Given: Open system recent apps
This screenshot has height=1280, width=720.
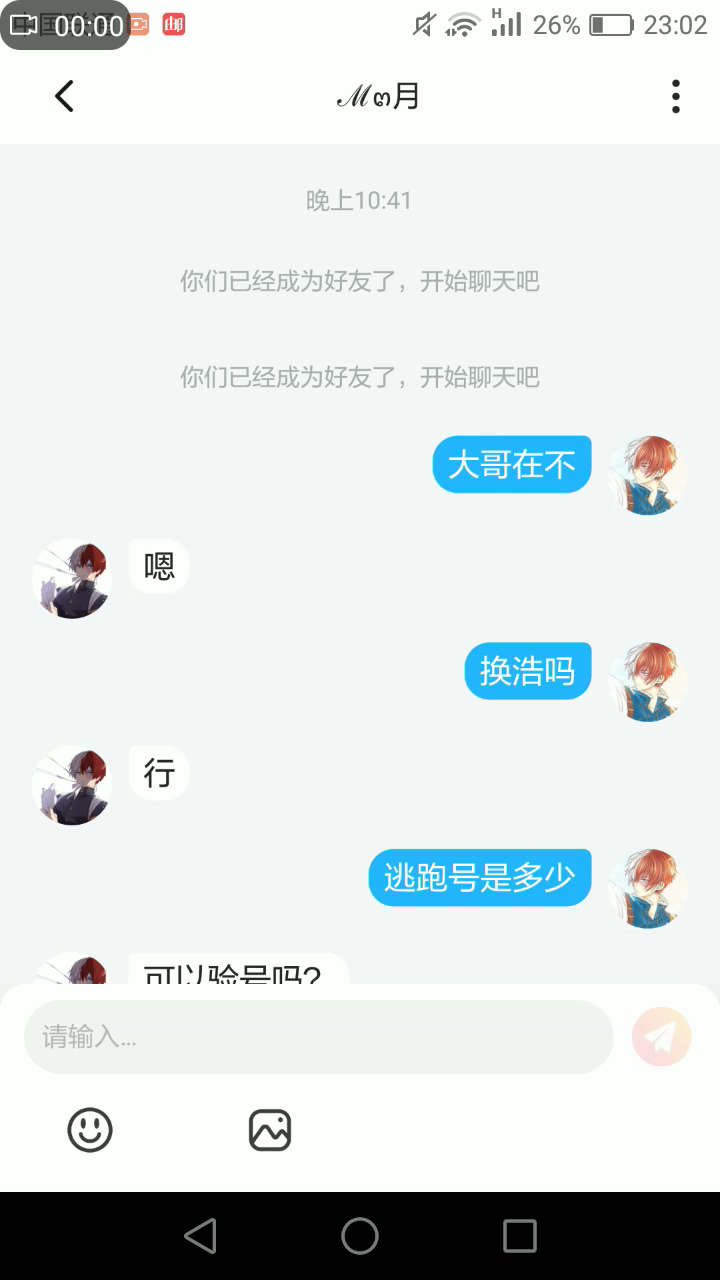Looking at the screenshot, I should click(519, 1236).
